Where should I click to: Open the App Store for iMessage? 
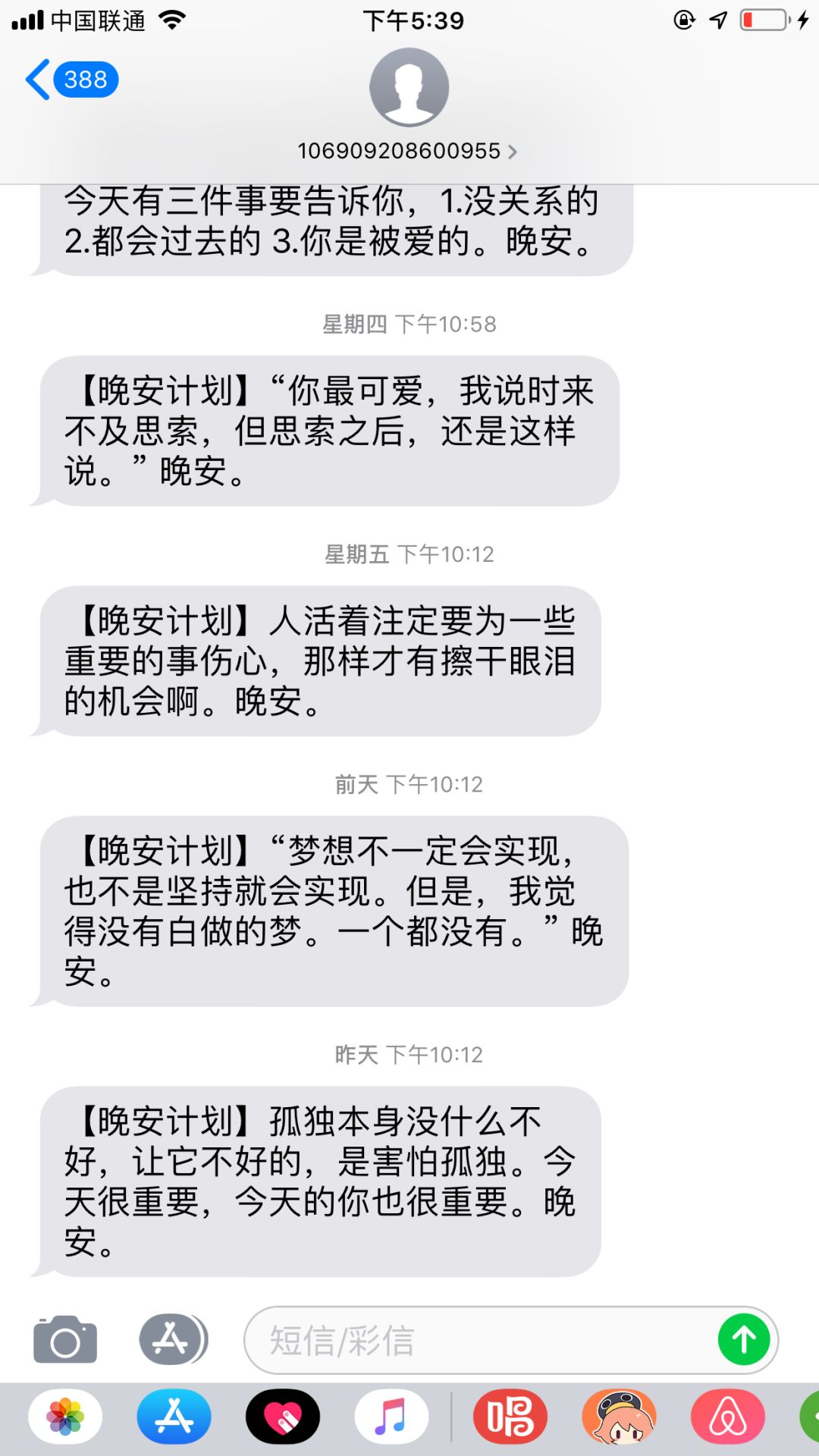[x=174, y=1416]
